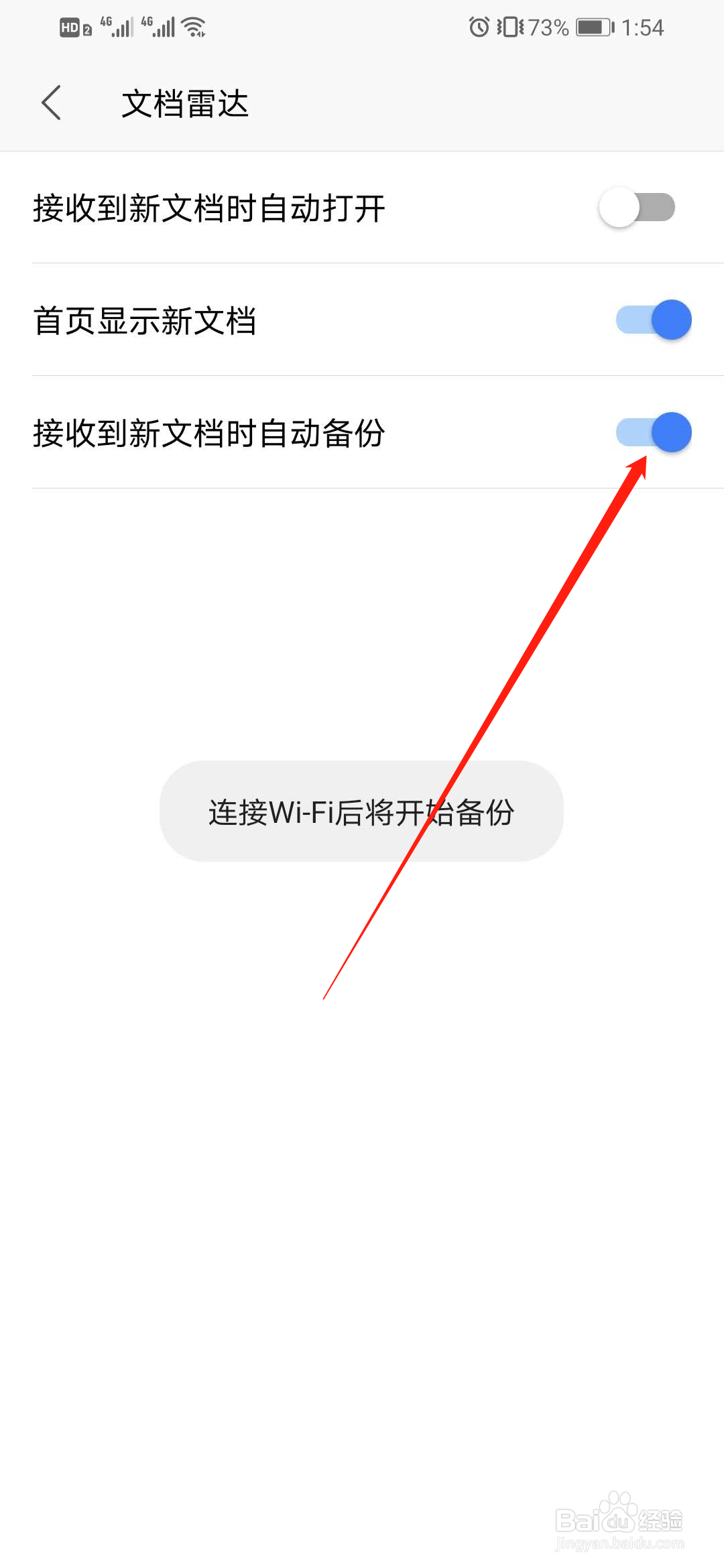Select the 首页显示新文档 row label

pyautogui.click(x=147, y=320)
